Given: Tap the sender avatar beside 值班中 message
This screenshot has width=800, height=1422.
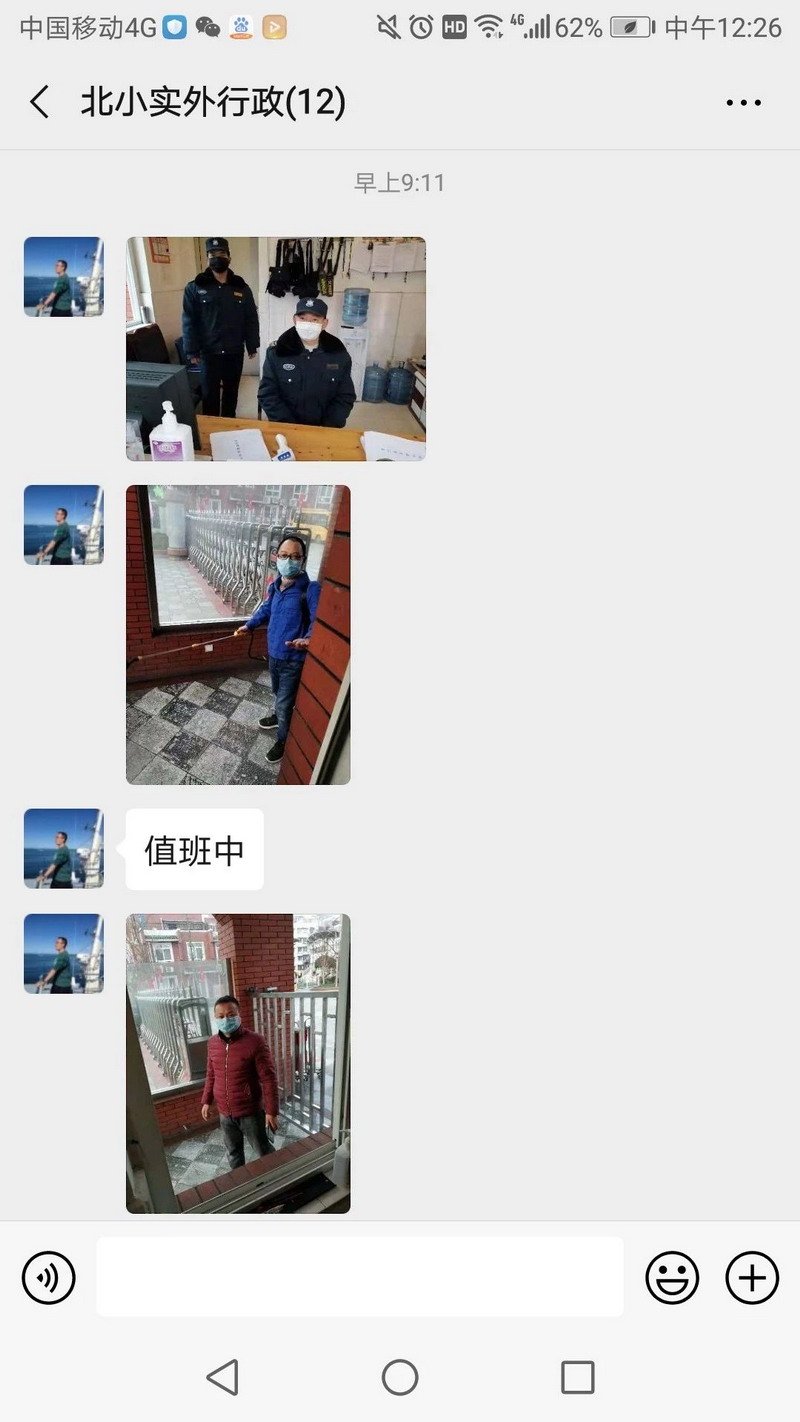Looking at the screenshot, I should pos(64,849).
